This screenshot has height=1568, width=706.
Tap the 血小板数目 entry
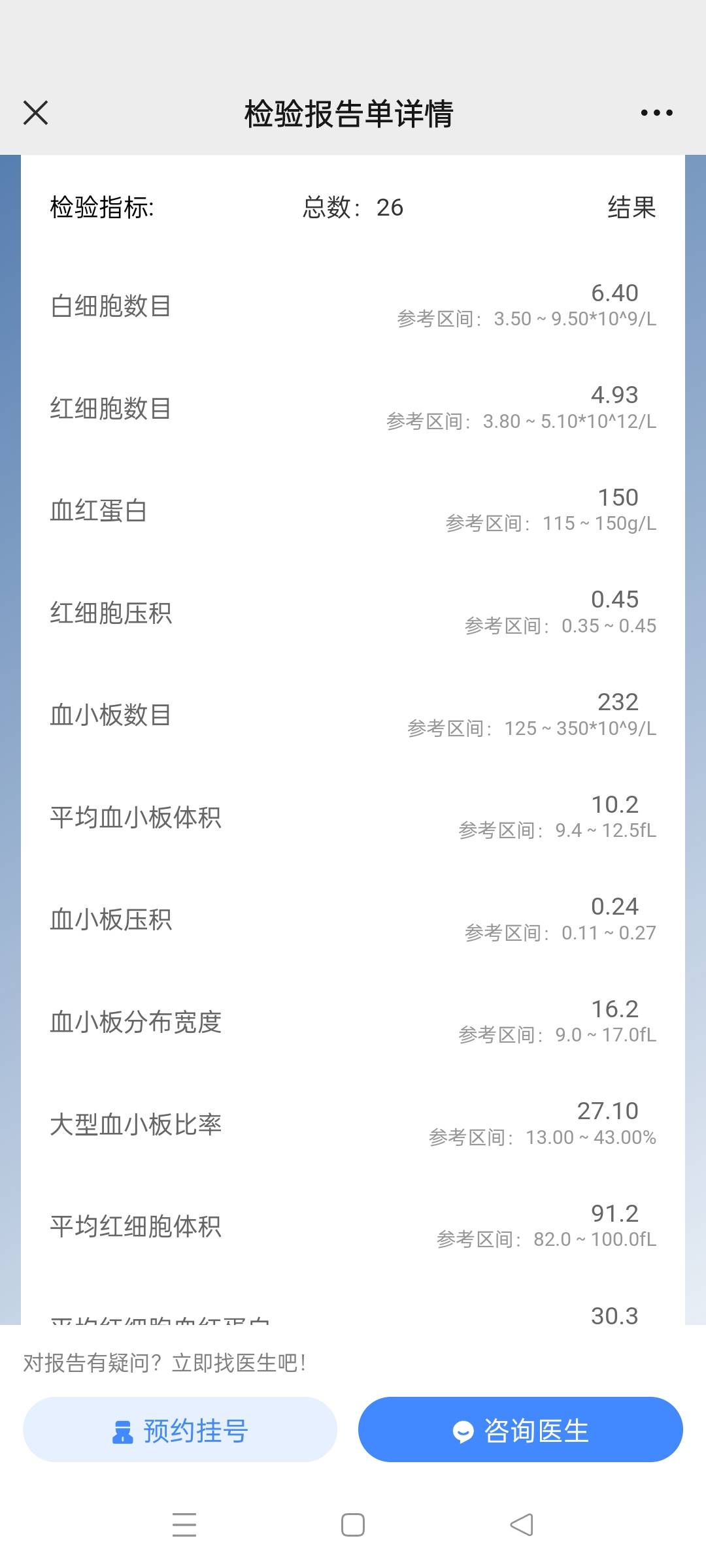(353, 715)
